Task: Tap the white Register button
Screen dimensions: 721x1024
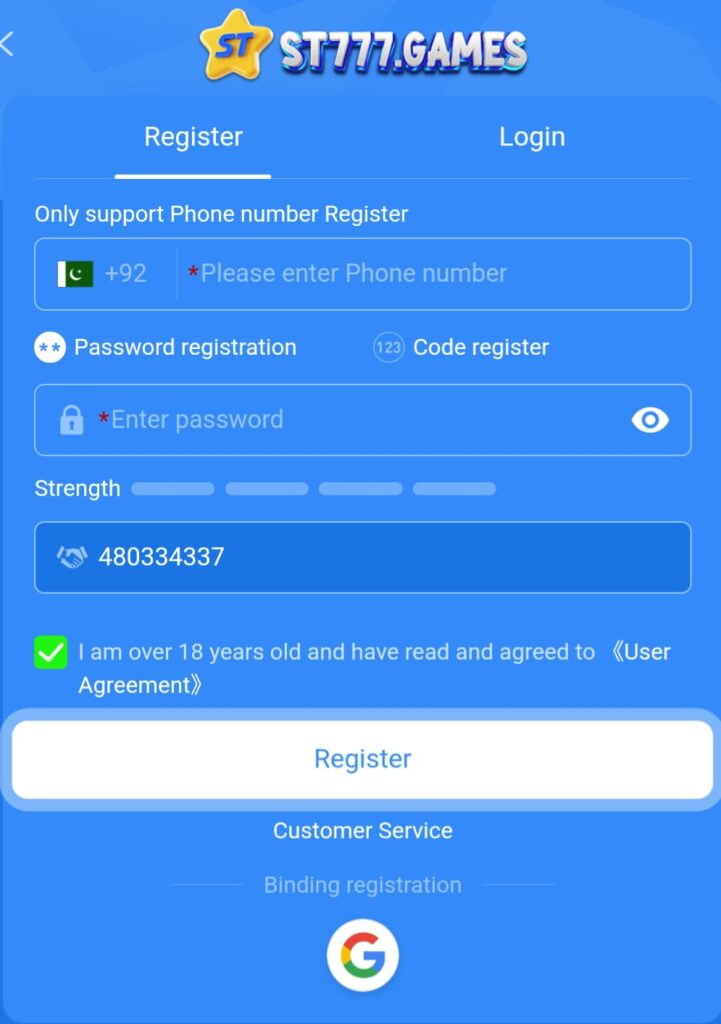Action: pyautogui.click(x=362, y=758)
